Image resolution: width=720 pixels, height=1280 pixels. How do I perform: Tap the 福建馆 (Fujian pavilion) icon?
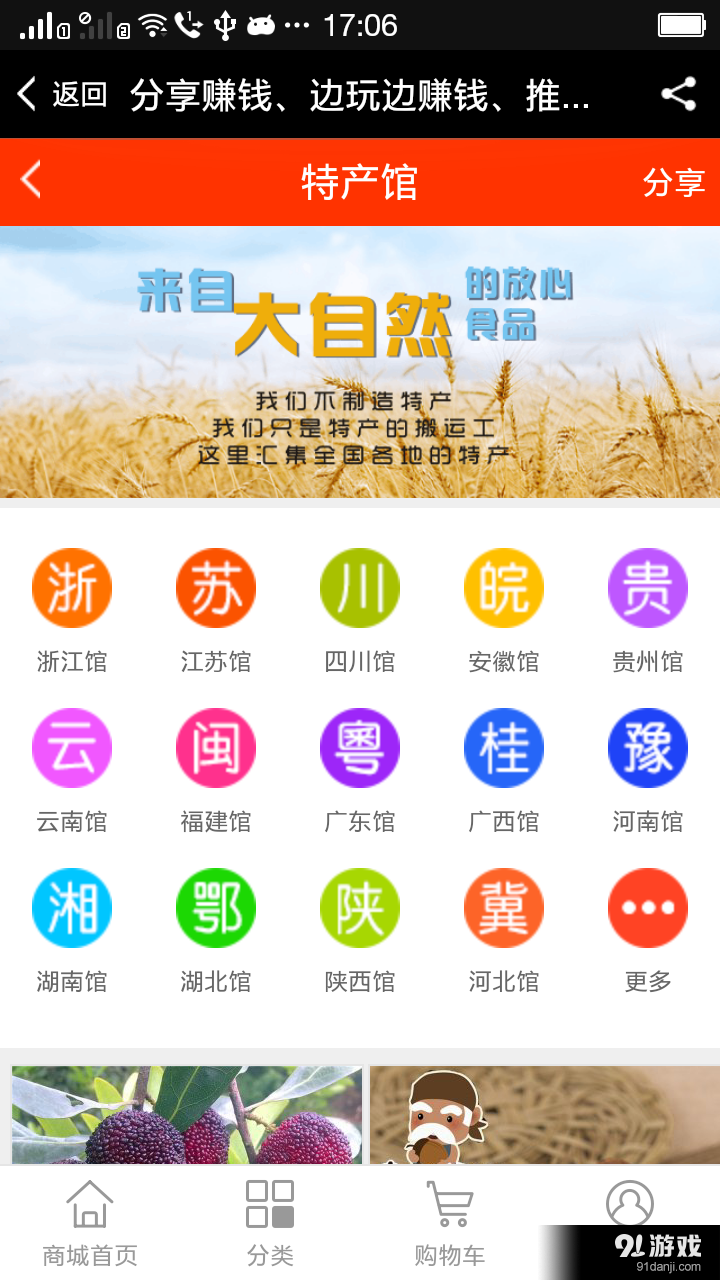[x=216, y=748]
